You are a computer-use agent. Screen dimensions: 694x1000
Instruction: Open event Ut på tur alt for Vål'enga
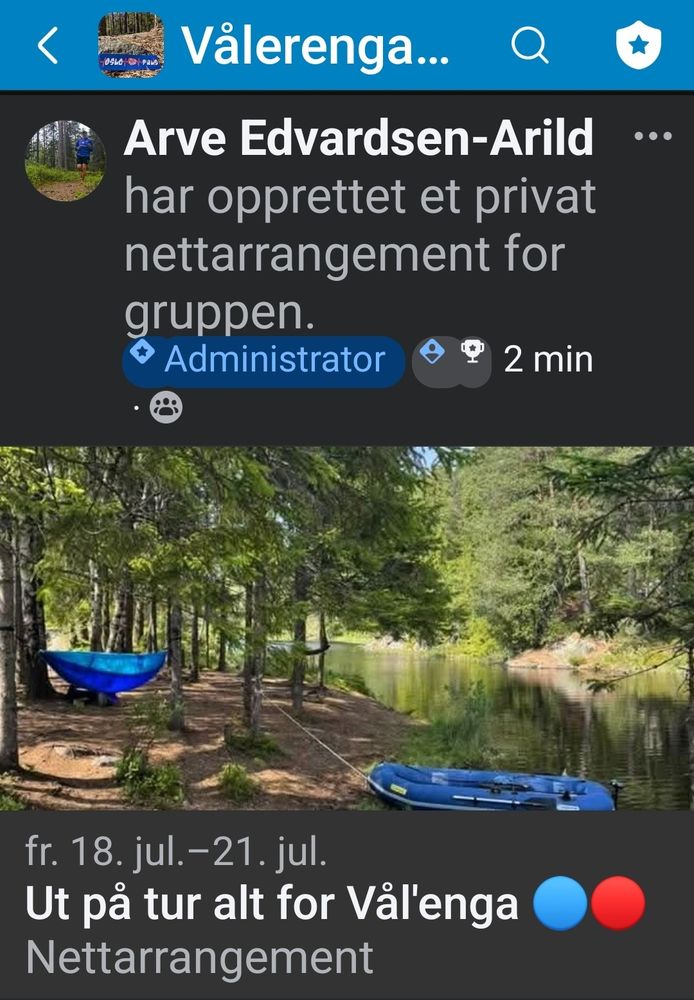click(x=272, y=905)
